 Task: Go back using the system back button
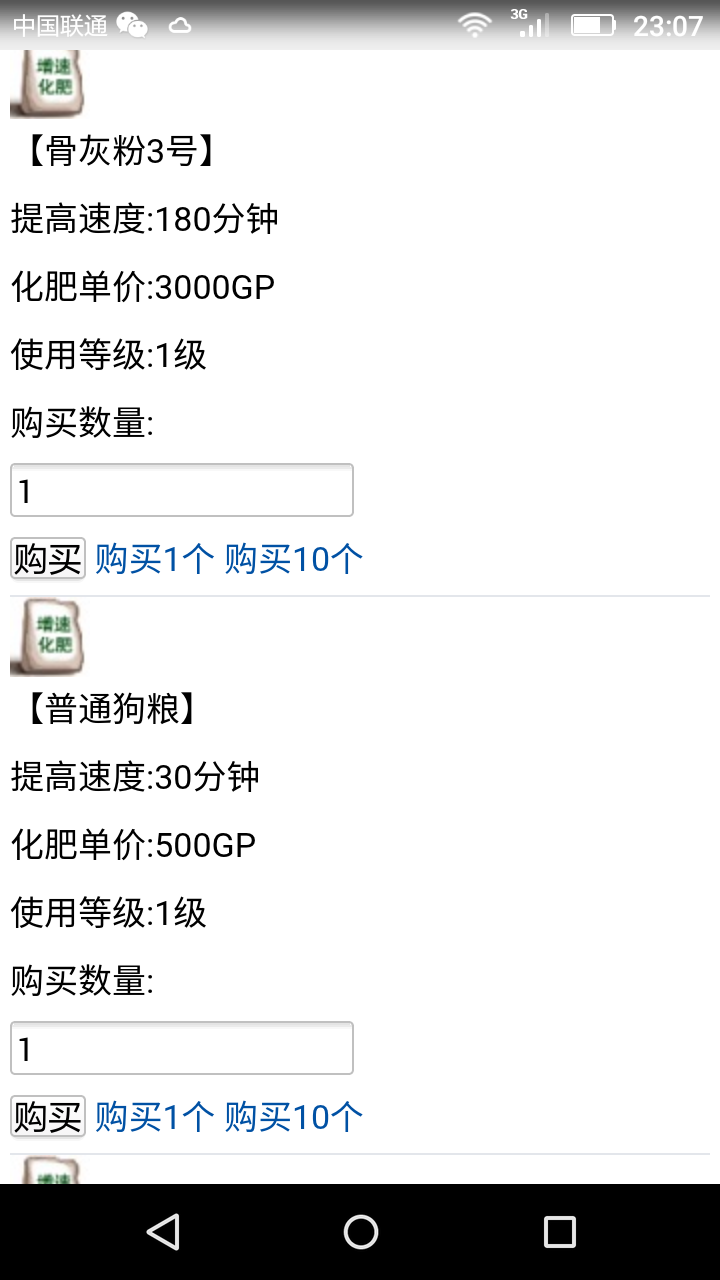(163, 1232)
